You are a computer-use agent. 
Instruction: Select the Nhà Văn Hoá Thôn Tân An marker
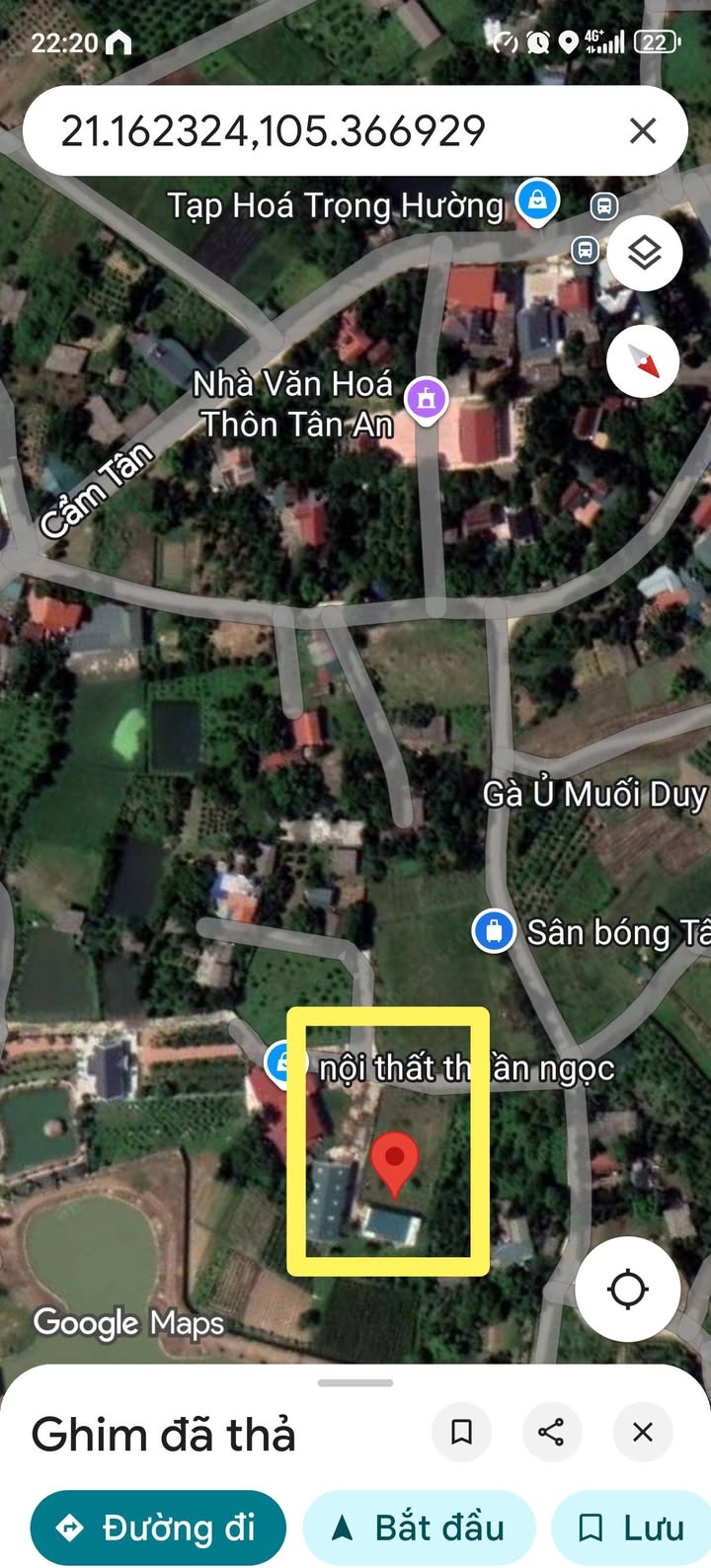point(427,399)
